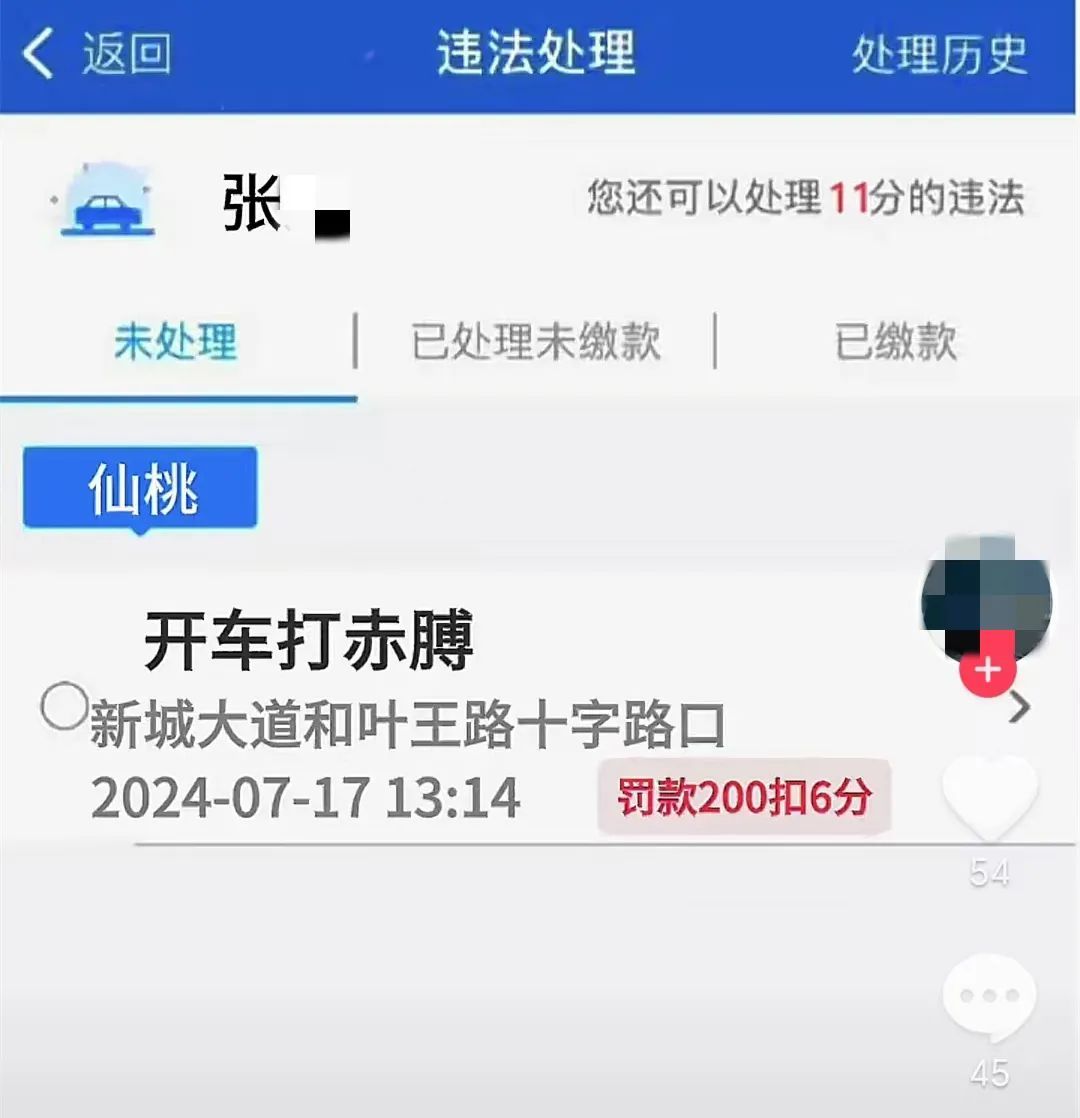Select the 未处理 tab label
The height and width of the screenshot is (1118, 1080).
pyautogui.click(x=175, y=340)
